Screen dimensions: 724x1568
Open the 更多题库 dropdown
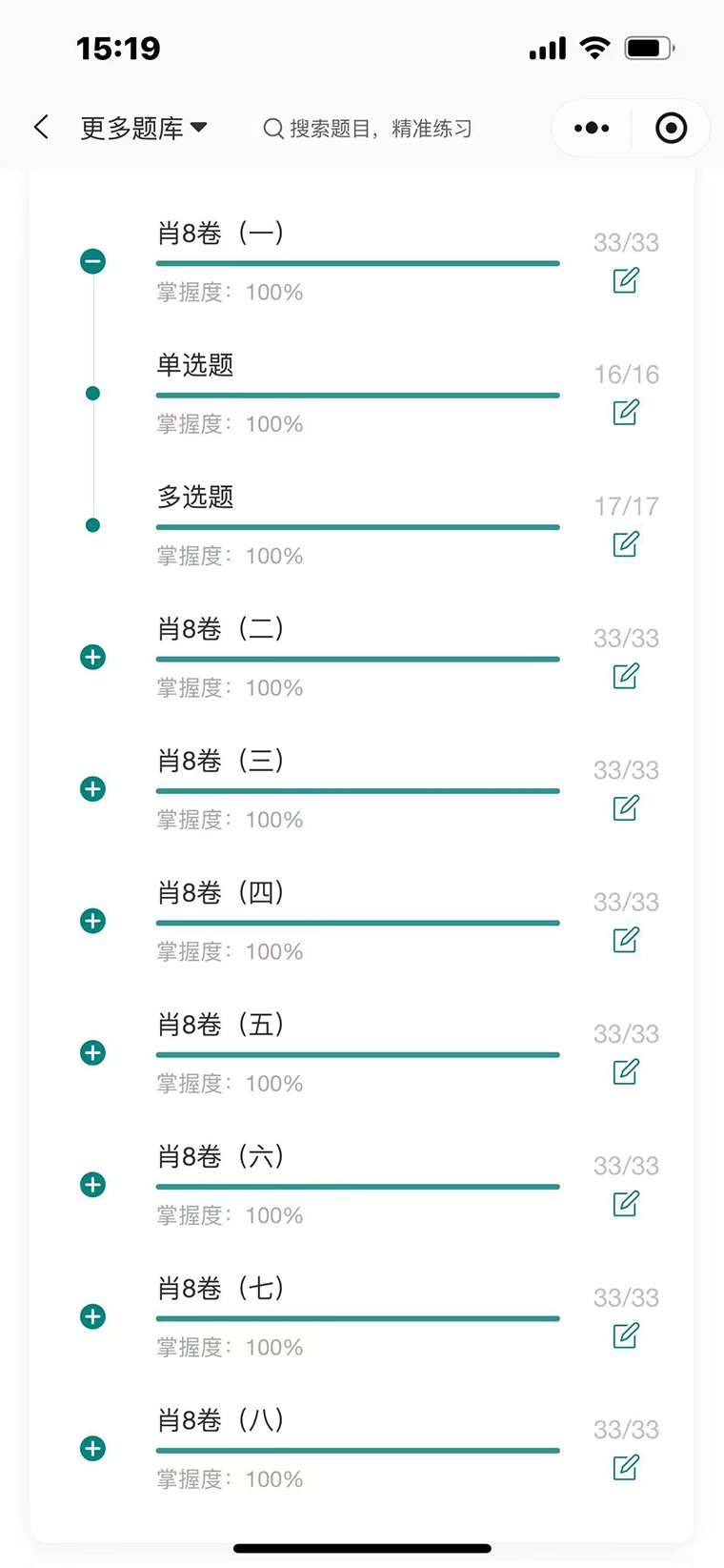[x=143, y=128]
